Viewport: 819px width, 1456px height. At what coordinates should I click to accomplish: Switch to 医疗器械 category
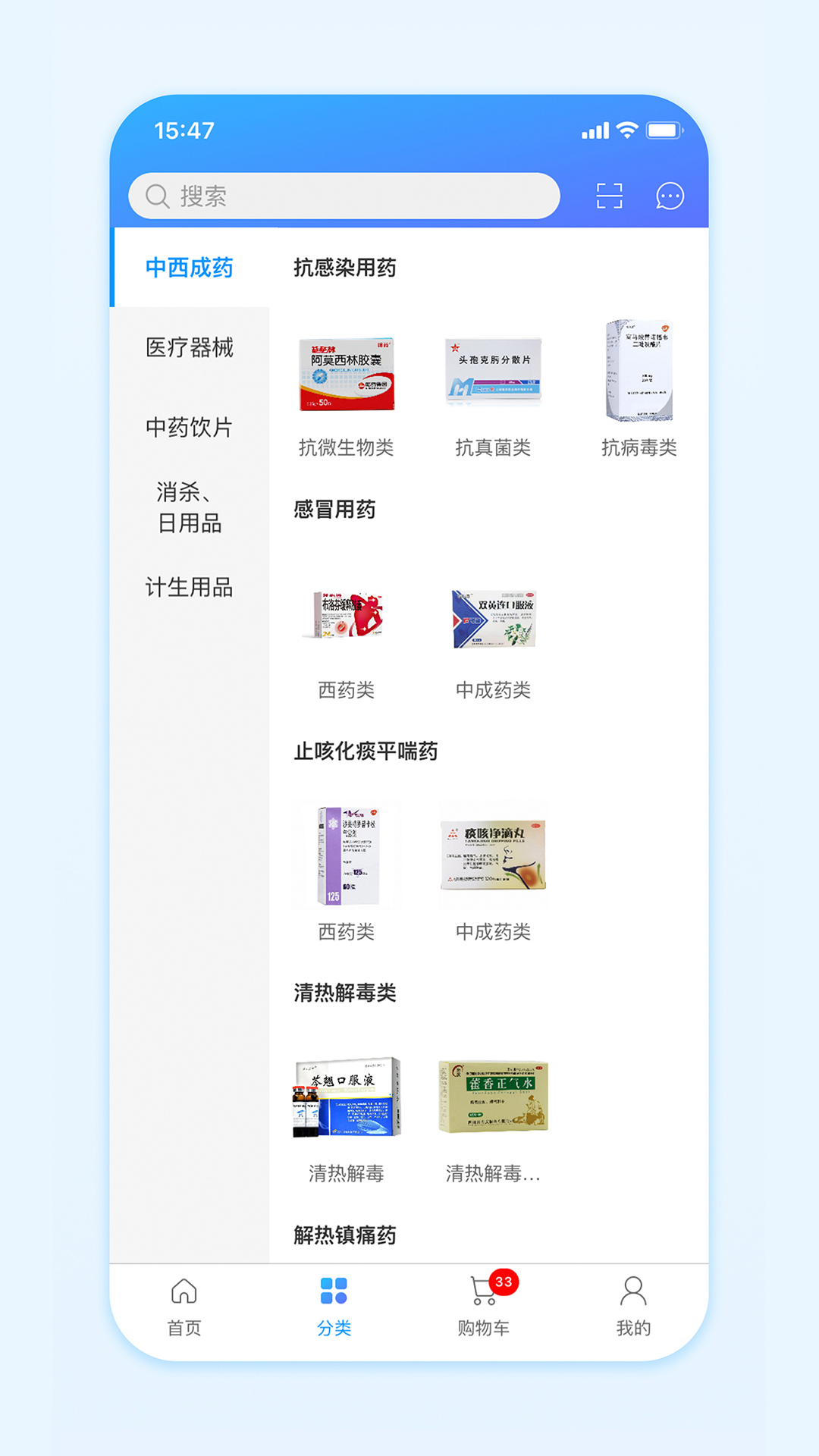(x=189, y=348)
